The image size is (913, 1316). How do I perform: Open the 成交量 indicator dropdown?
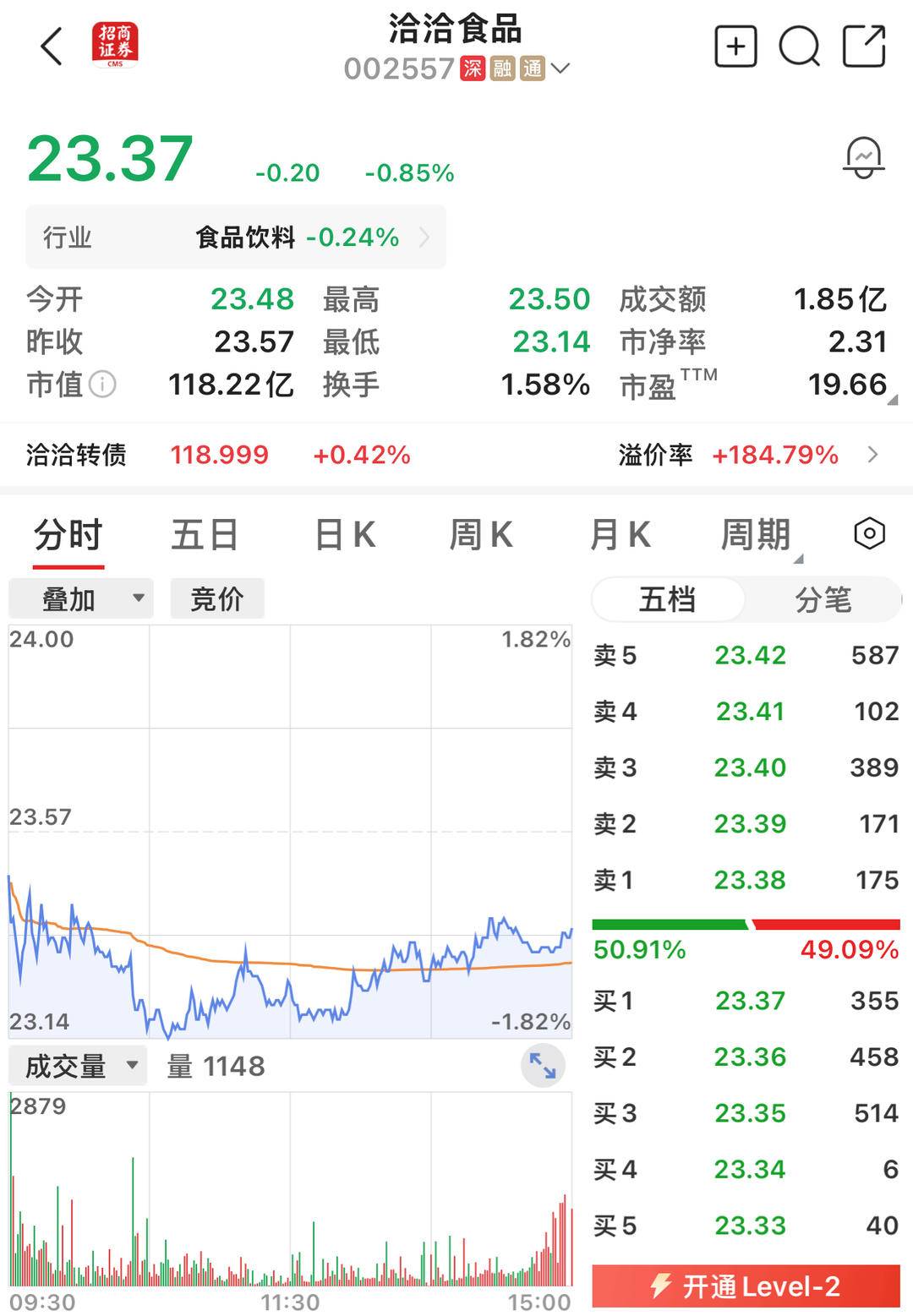78,1066
